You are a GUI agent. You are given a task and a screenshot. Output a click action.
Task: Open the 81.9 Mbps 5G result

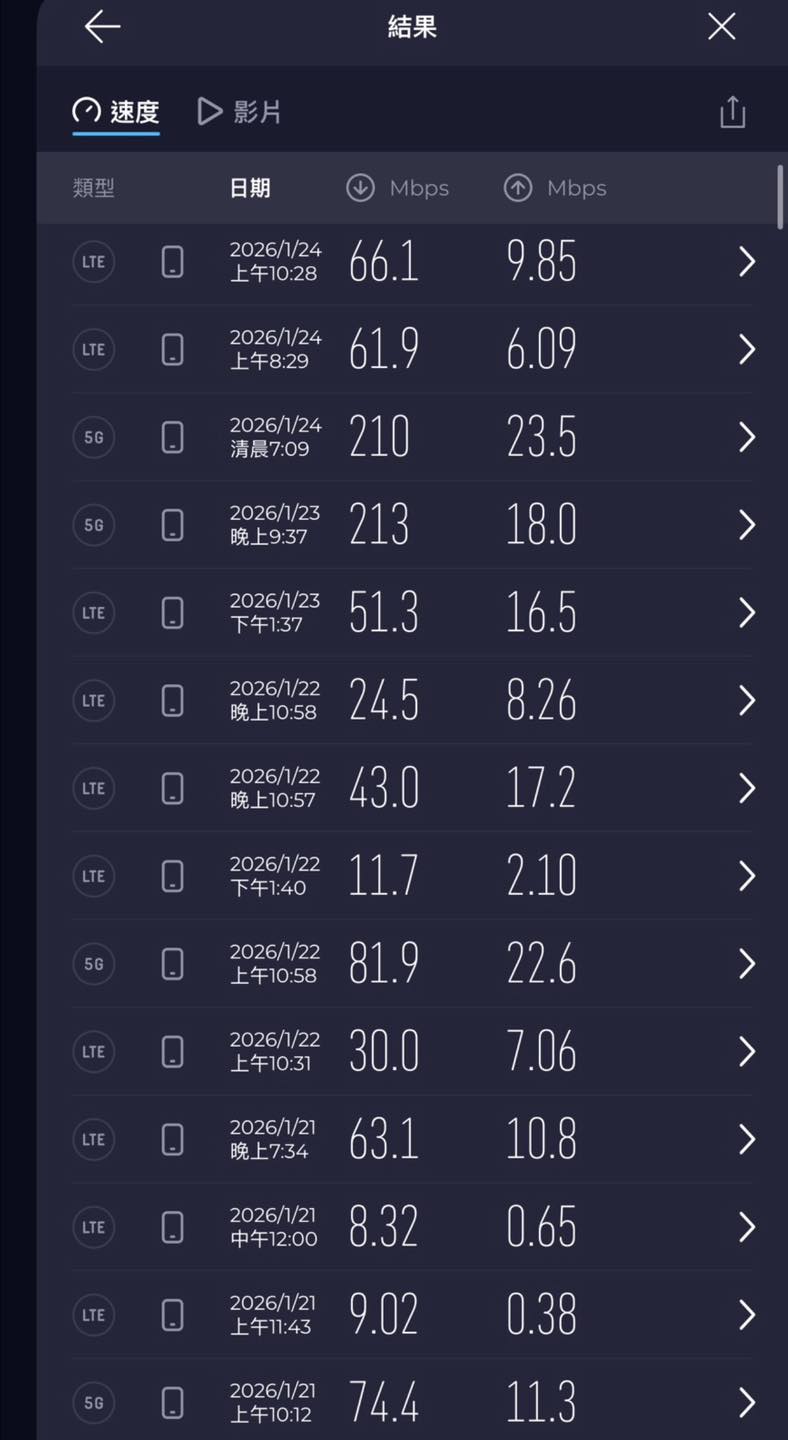coord(745,963)
